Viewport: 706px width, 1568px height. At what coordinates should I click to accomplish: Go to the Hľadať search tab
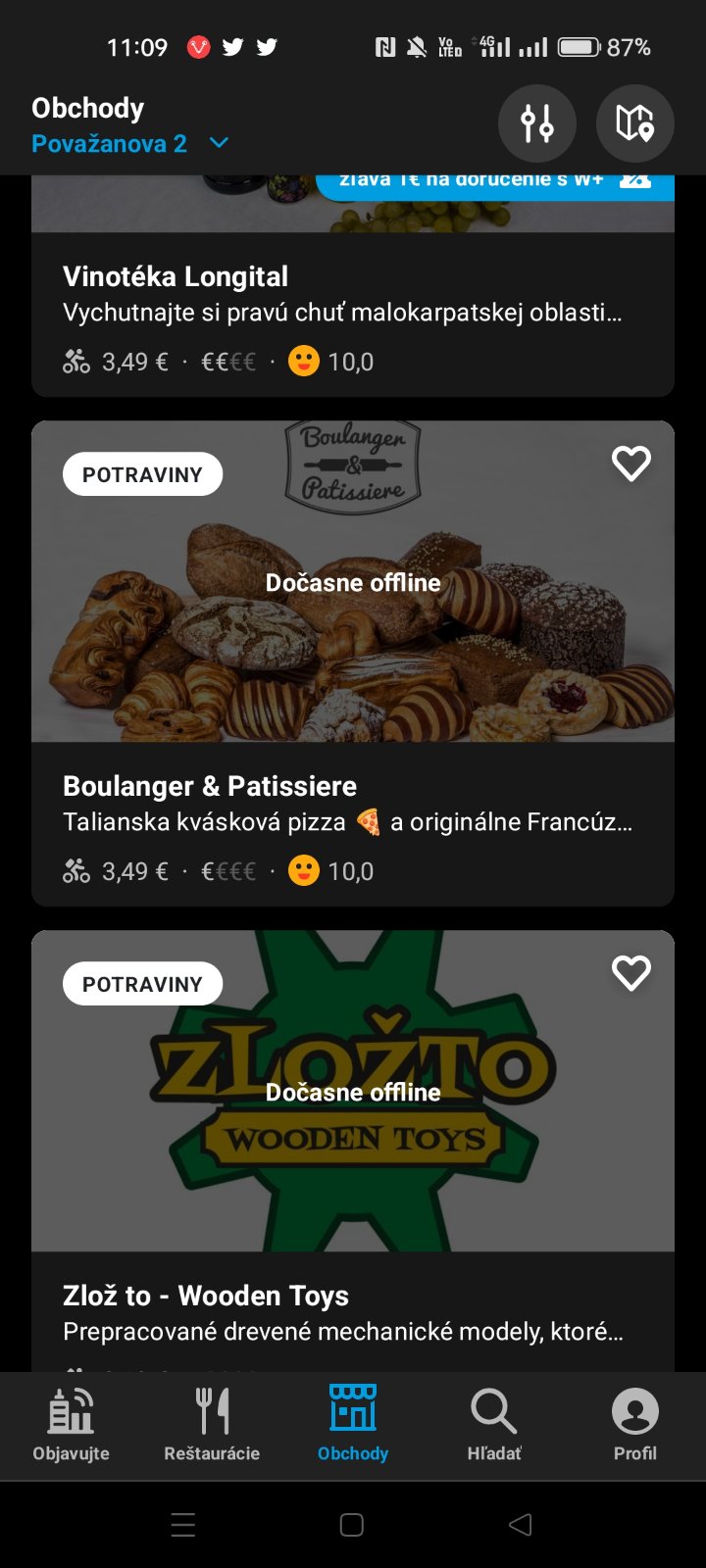494,1424
